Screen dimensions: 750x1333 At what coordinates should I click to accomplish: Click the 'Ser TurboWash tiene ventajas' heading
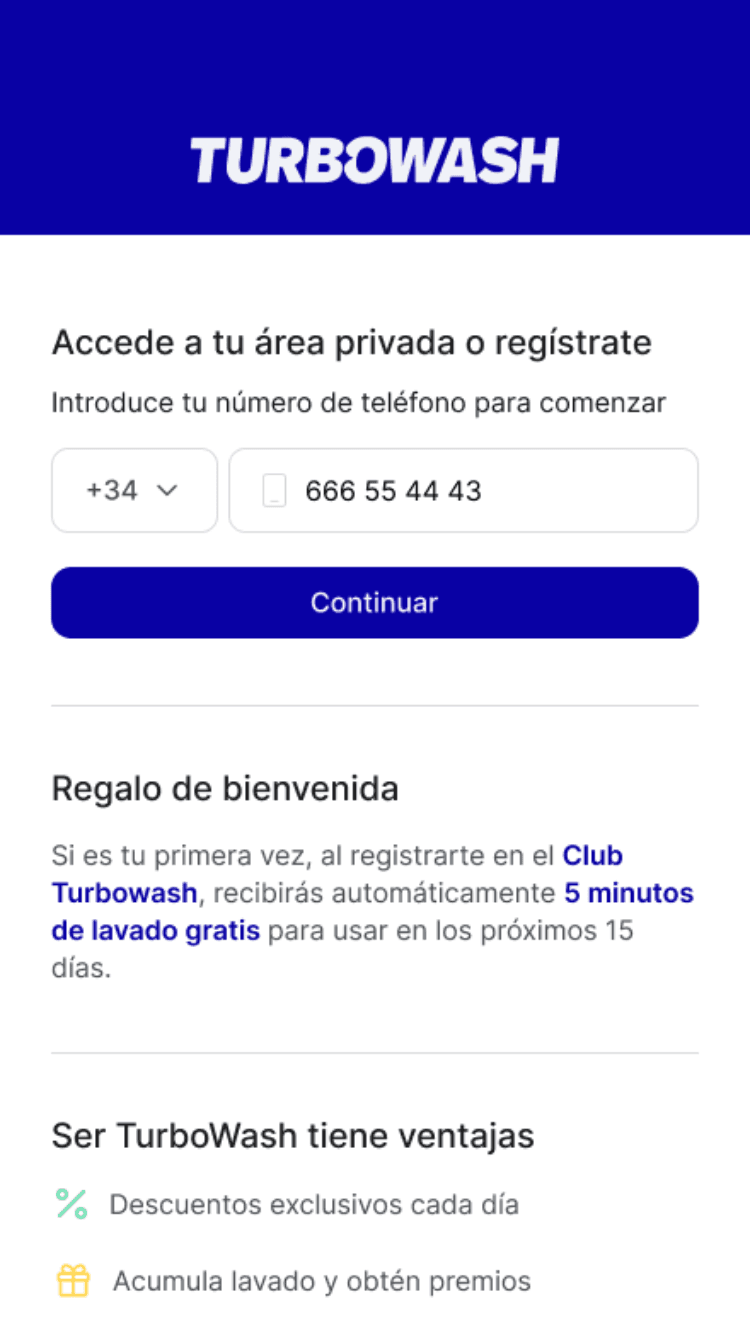coord(293,1136)
